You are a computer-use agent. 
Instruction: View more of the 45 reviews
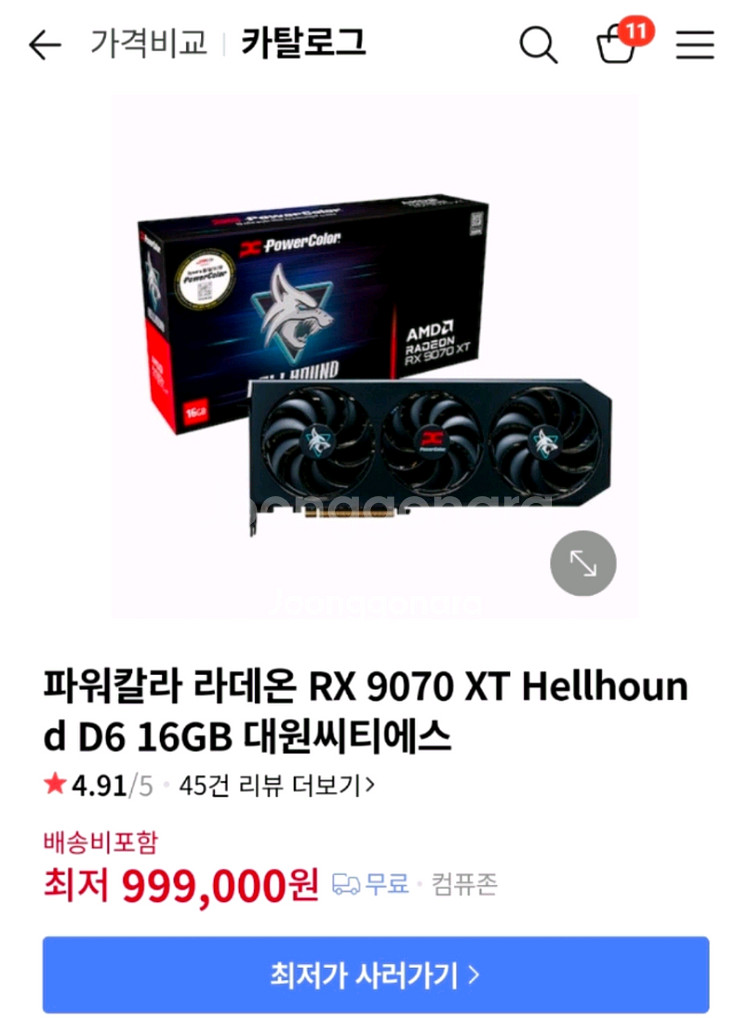coord(277,786)
